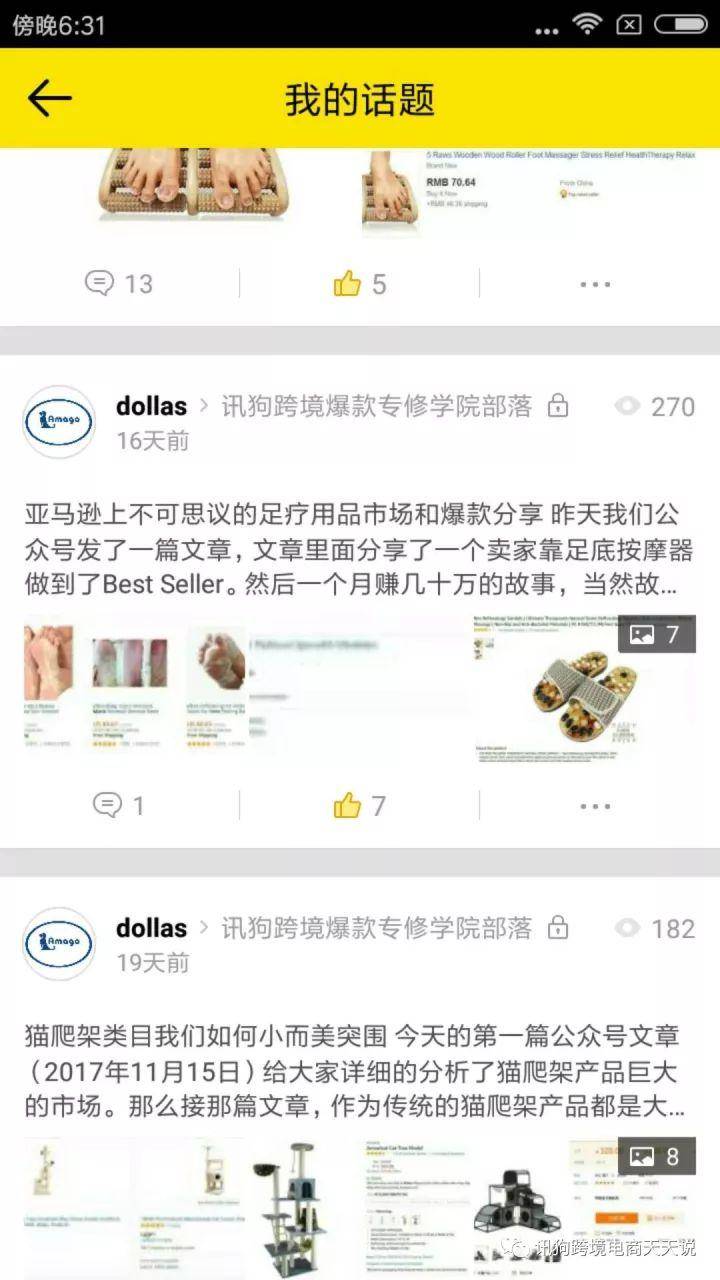
Task: Open more options on the 足疗用品 post
Action: [595, 805]
